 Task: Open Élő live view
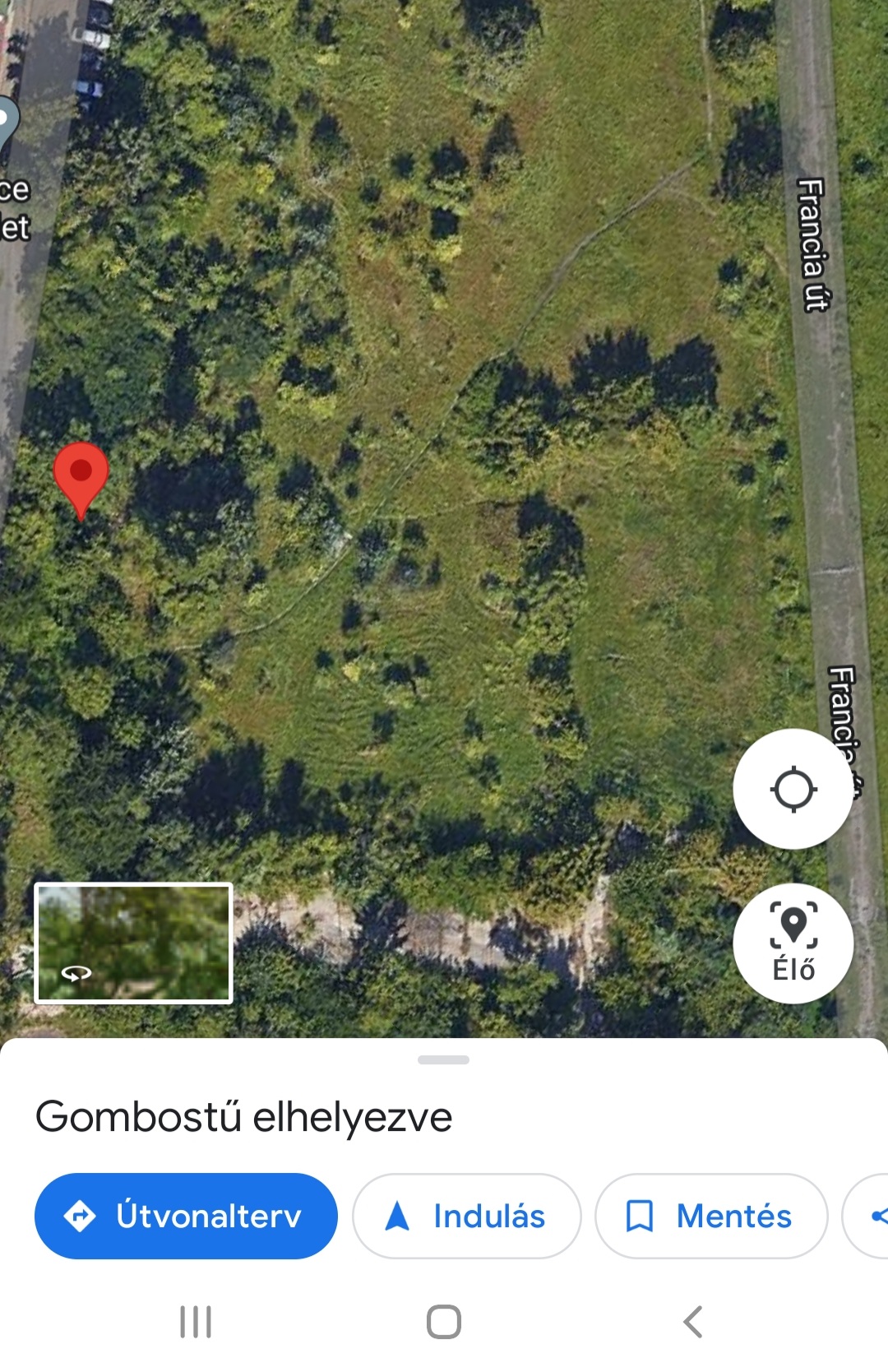coord(793,943)
